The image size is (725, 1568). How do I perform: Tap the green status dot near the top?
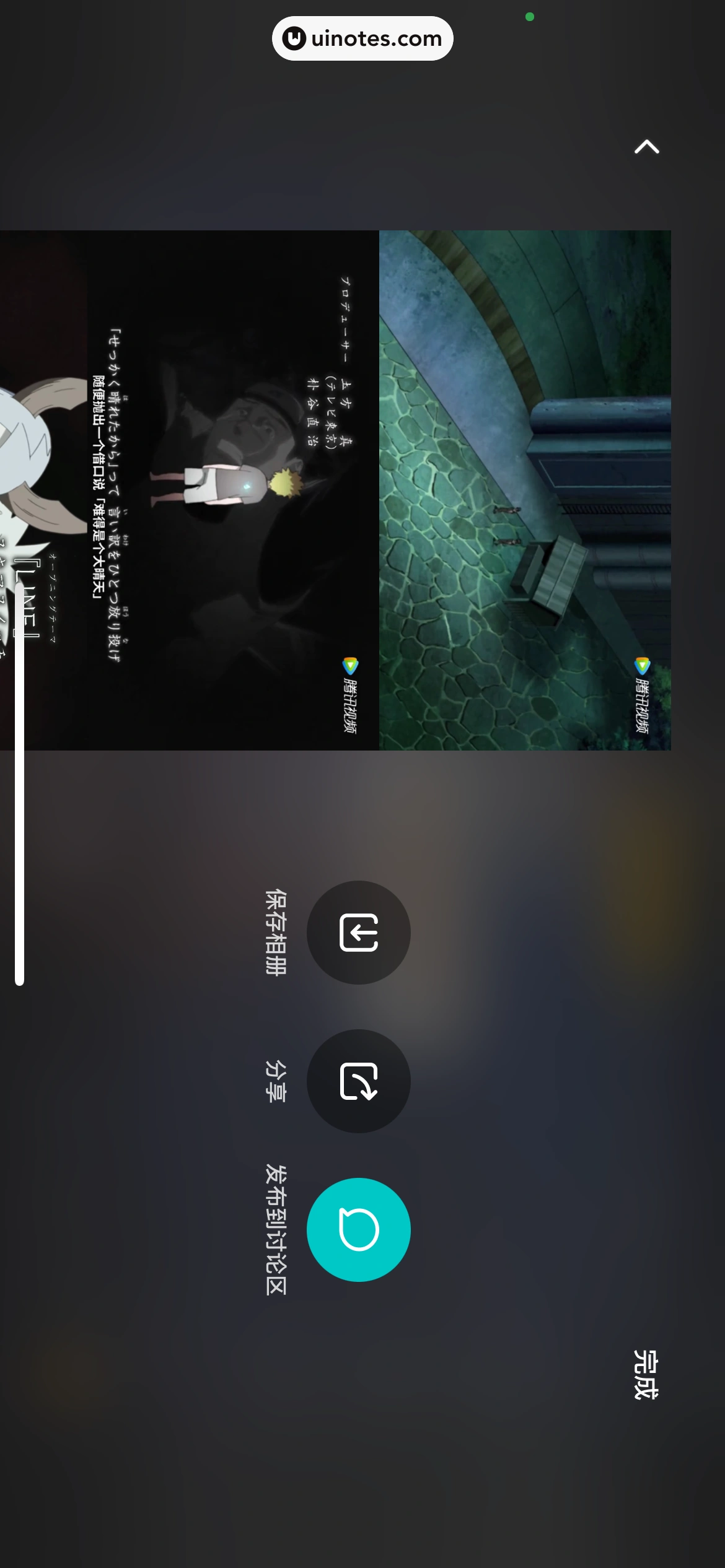530,17
